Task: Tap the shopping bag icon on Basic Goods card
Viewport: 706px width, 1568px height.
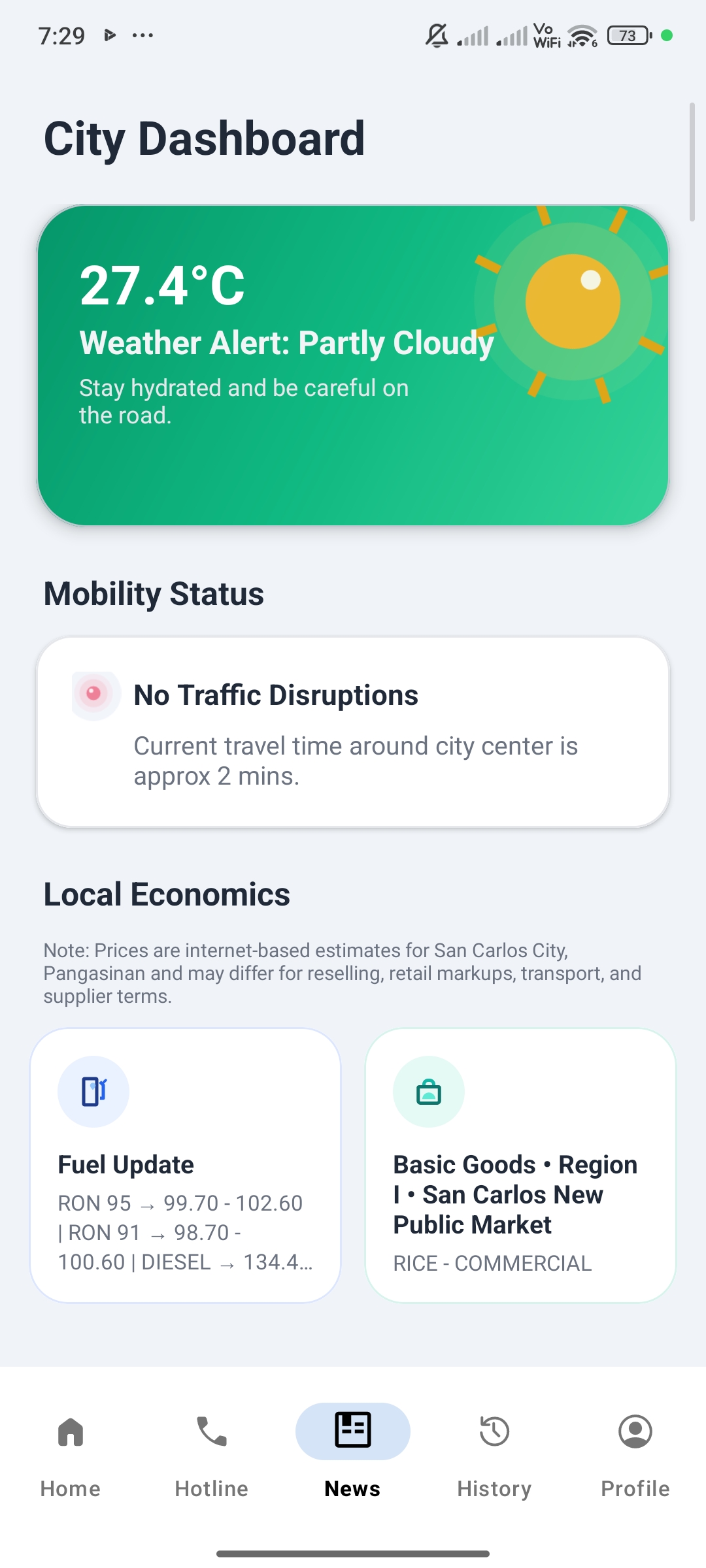Action: 428,1090
